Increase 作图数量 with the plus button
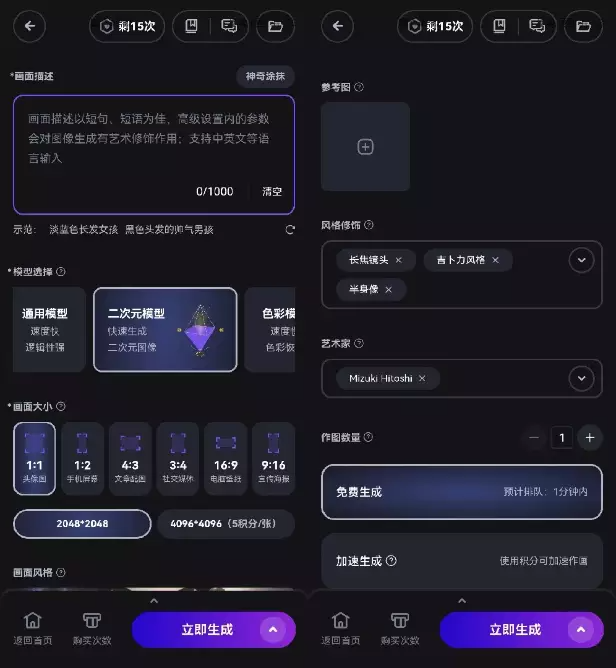616x668 pixels. [x=589, y=438]
